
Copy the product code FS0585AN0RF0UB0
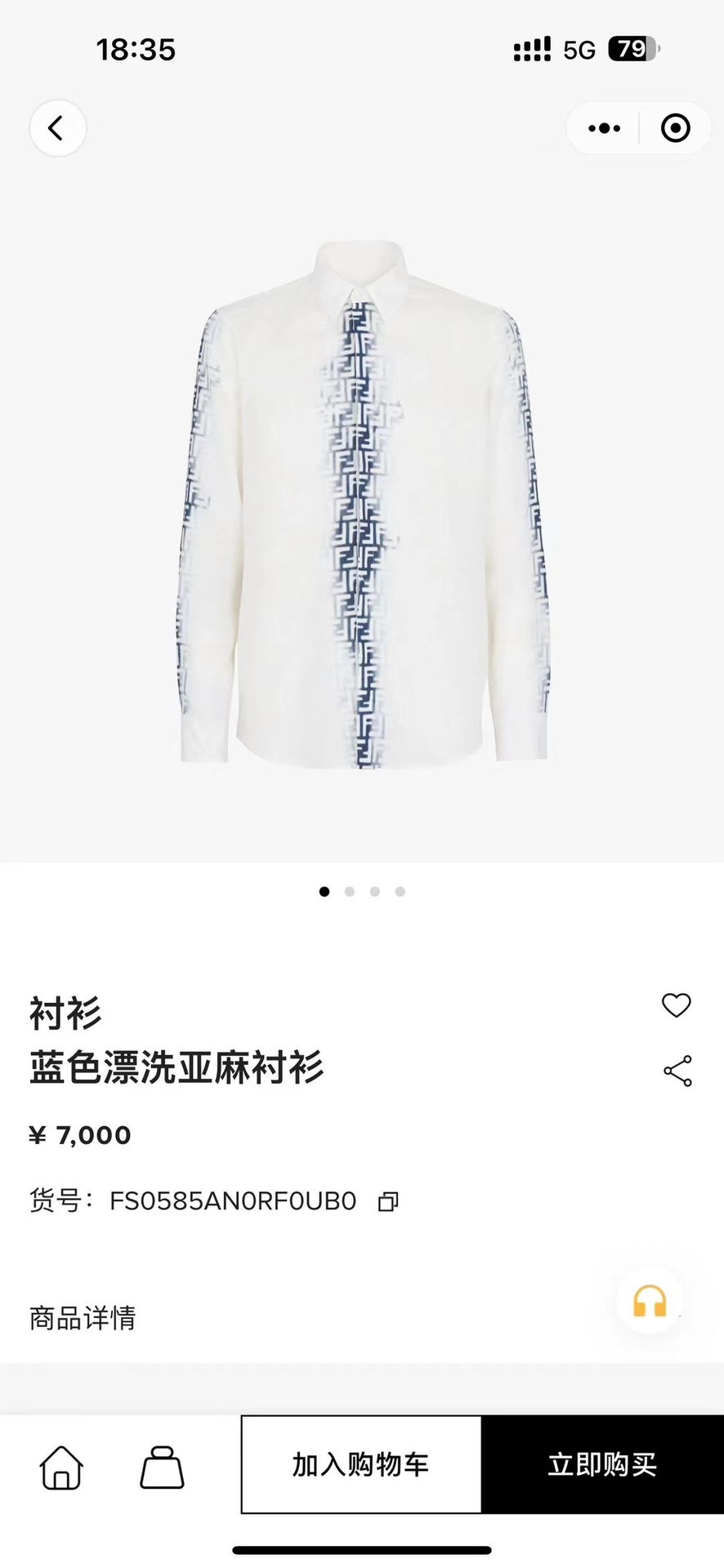pyautogui.click(x=388, y=1201)
